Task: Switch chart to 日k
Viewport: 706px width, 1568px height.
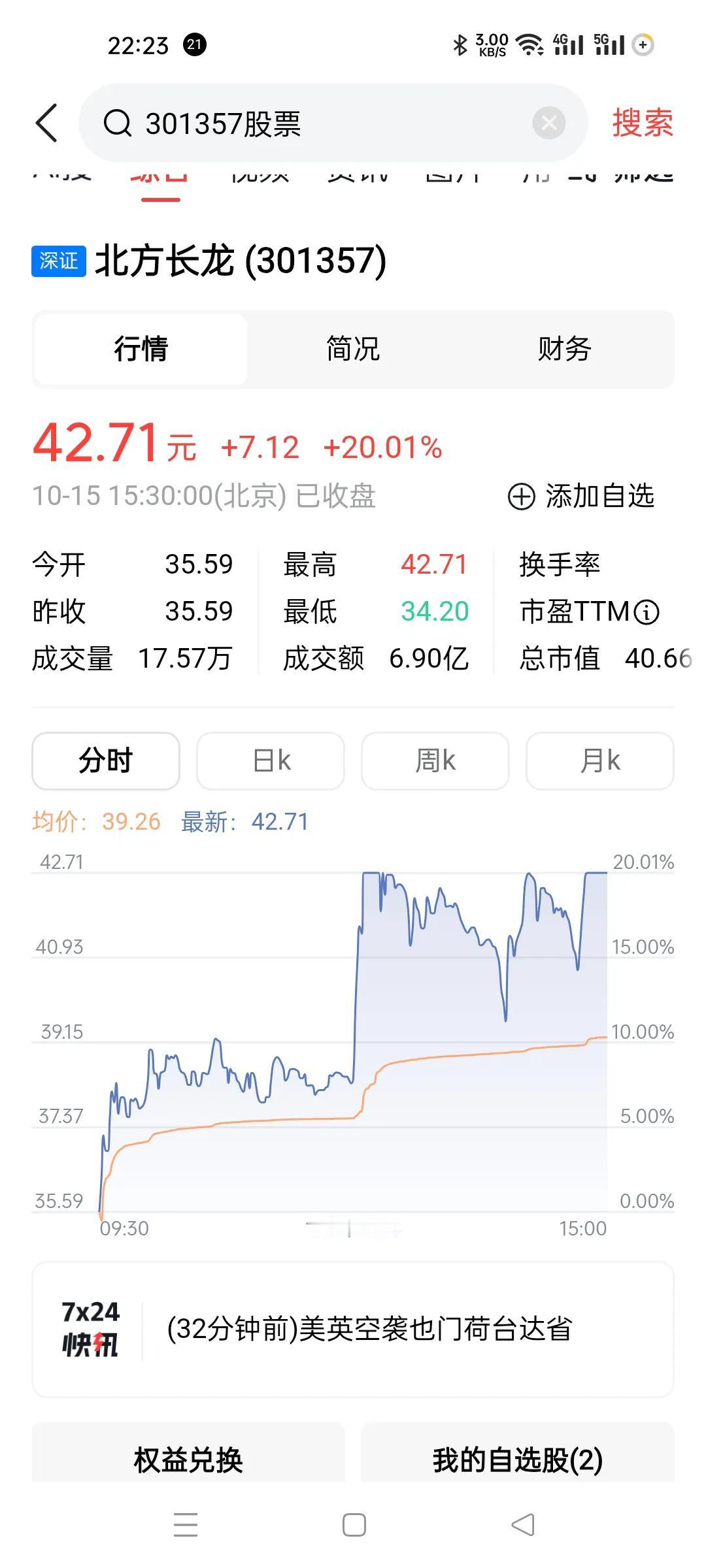Action: (271, 761)
